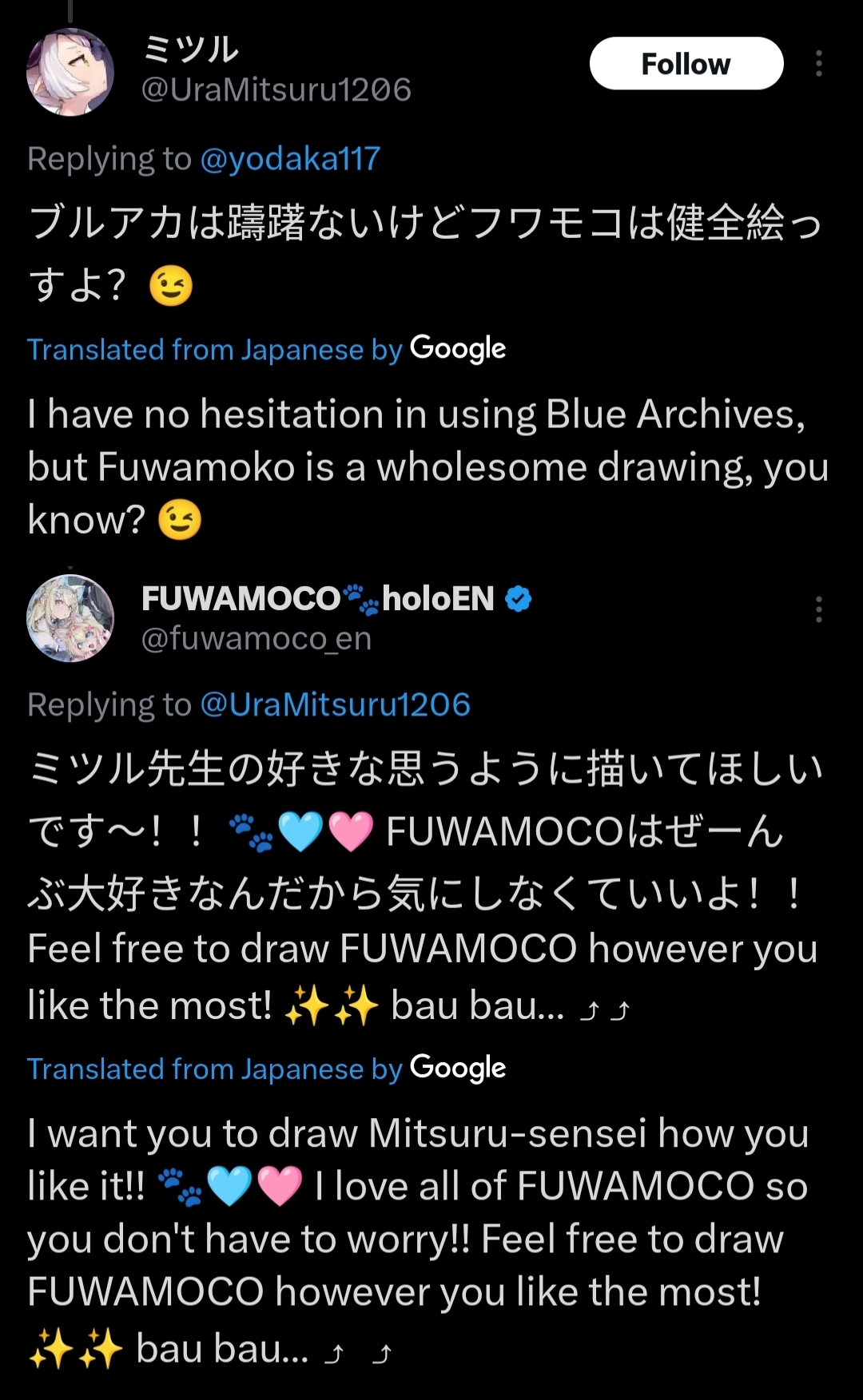Open FUWAMOCO's profile avatar
The height and width of the screenshot is (1400, 863).
(70, 618)
